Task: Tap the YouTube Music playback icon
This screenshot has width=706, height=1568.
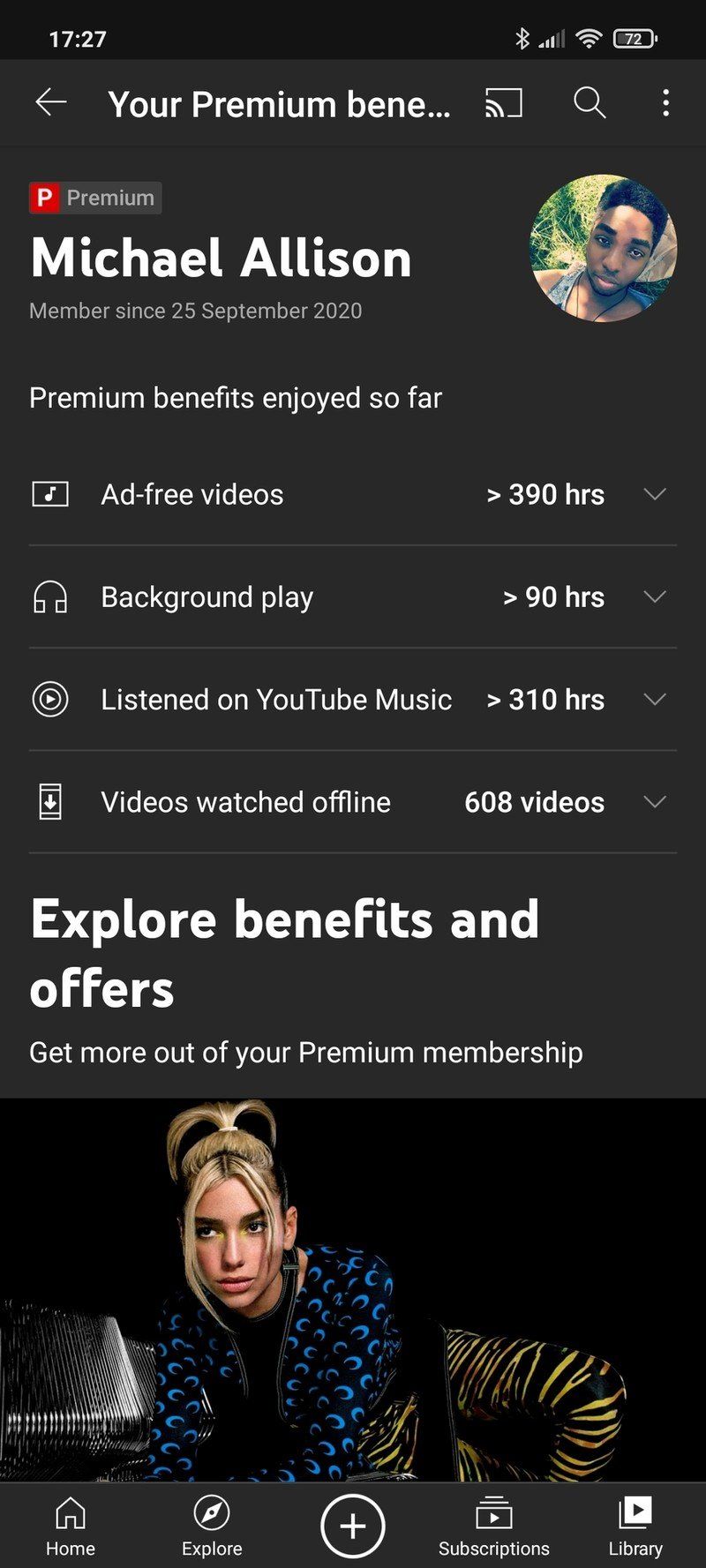Action: [51, 699]
